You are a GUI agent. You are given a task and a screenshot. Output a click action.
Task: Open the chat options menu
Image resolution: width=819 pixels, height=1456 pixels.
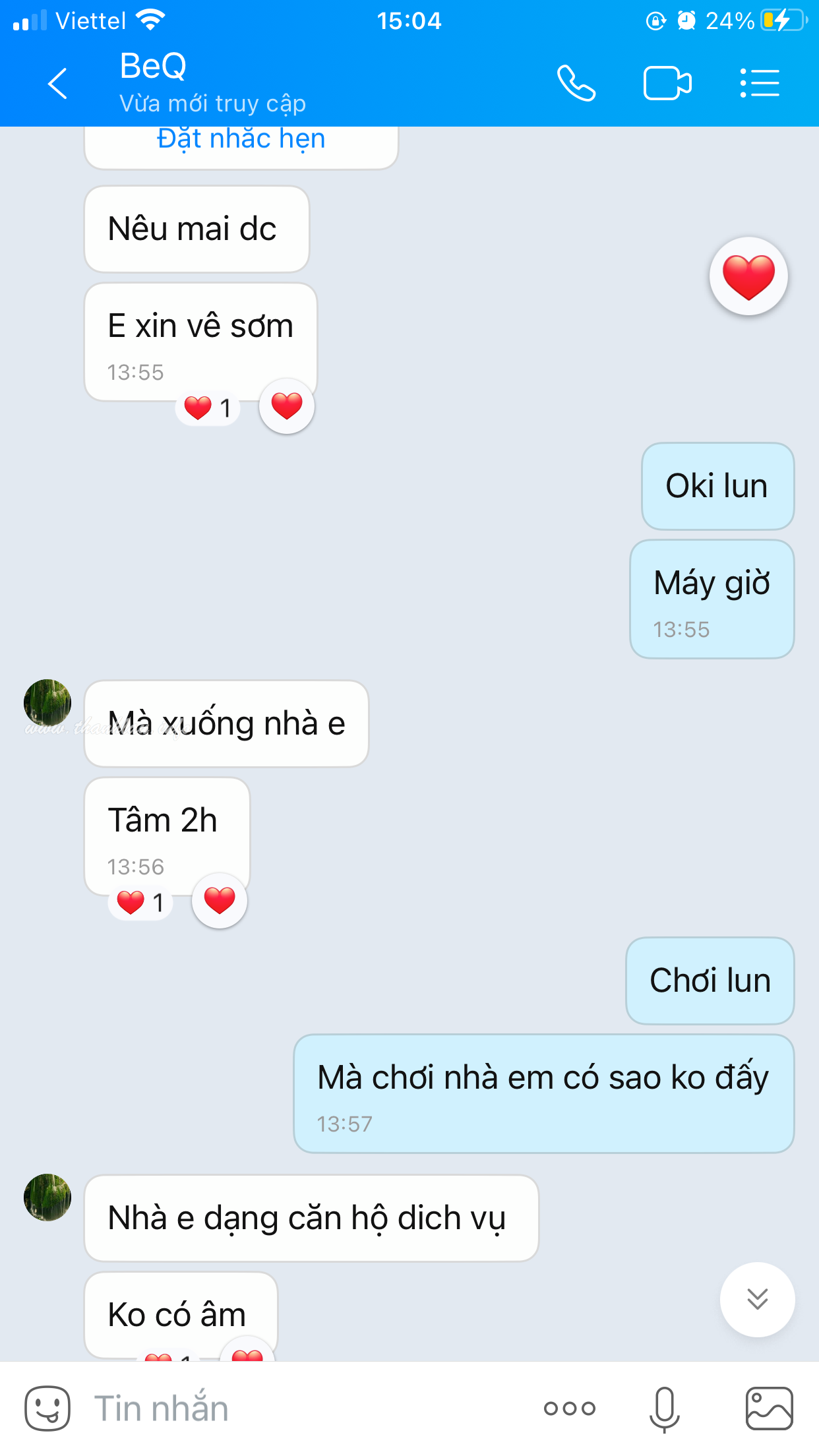point(760,83)
